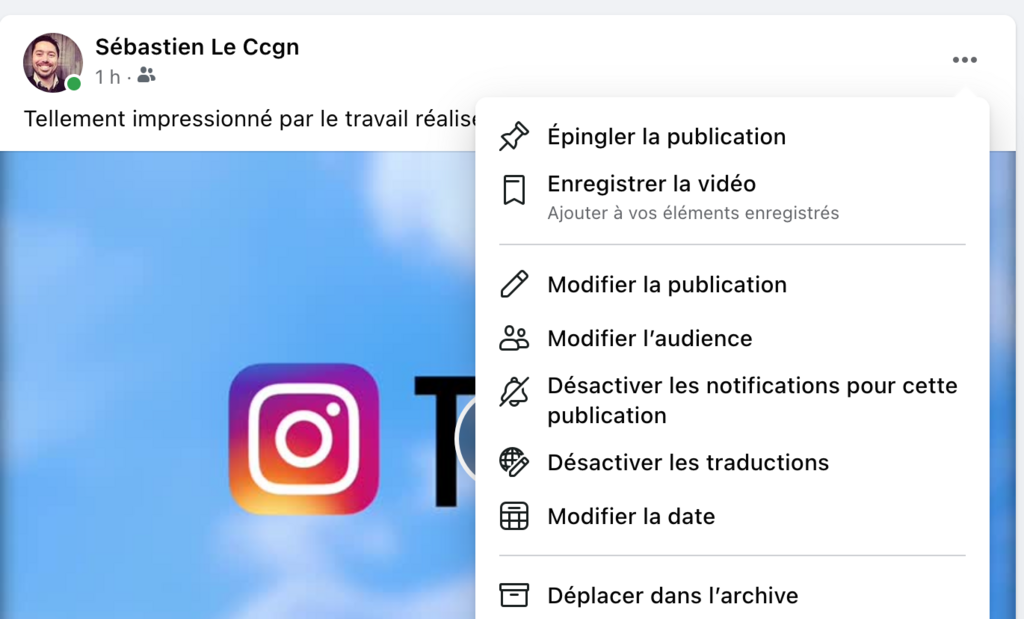Viewport: 1024px width, 619px height.
Task: Select Modifier l'audience
Action: click(x=649, y=339)
